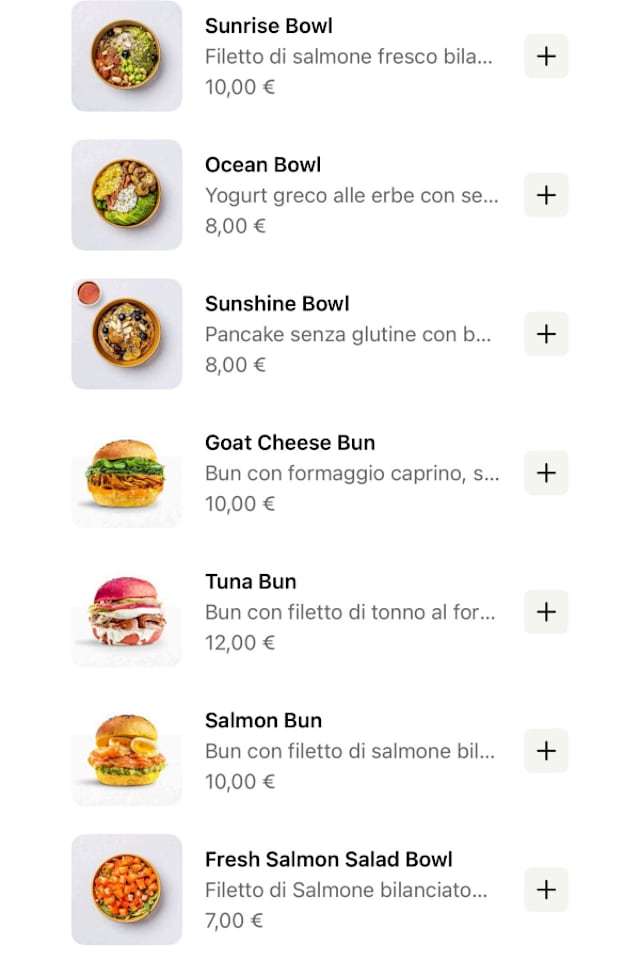Open the Sunrise Bowl item details
640x960 pixels.
point(268,26)
